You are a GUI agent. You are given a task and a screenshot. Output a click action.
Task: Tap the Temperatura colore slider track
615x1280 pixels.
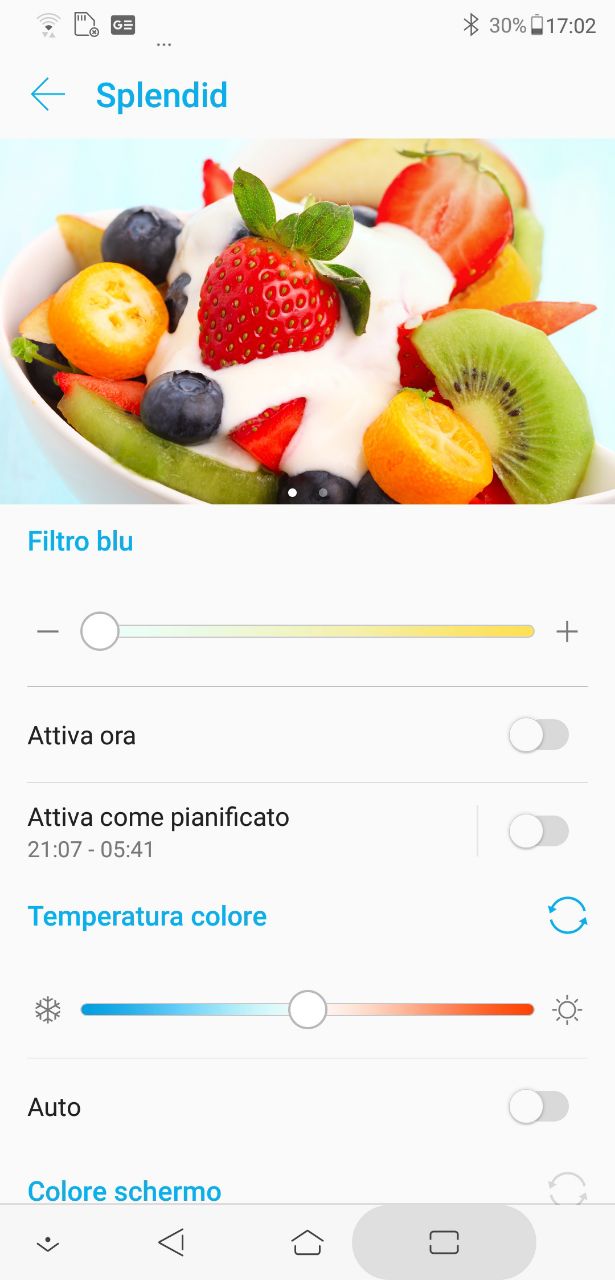(x=420, y=1010)
